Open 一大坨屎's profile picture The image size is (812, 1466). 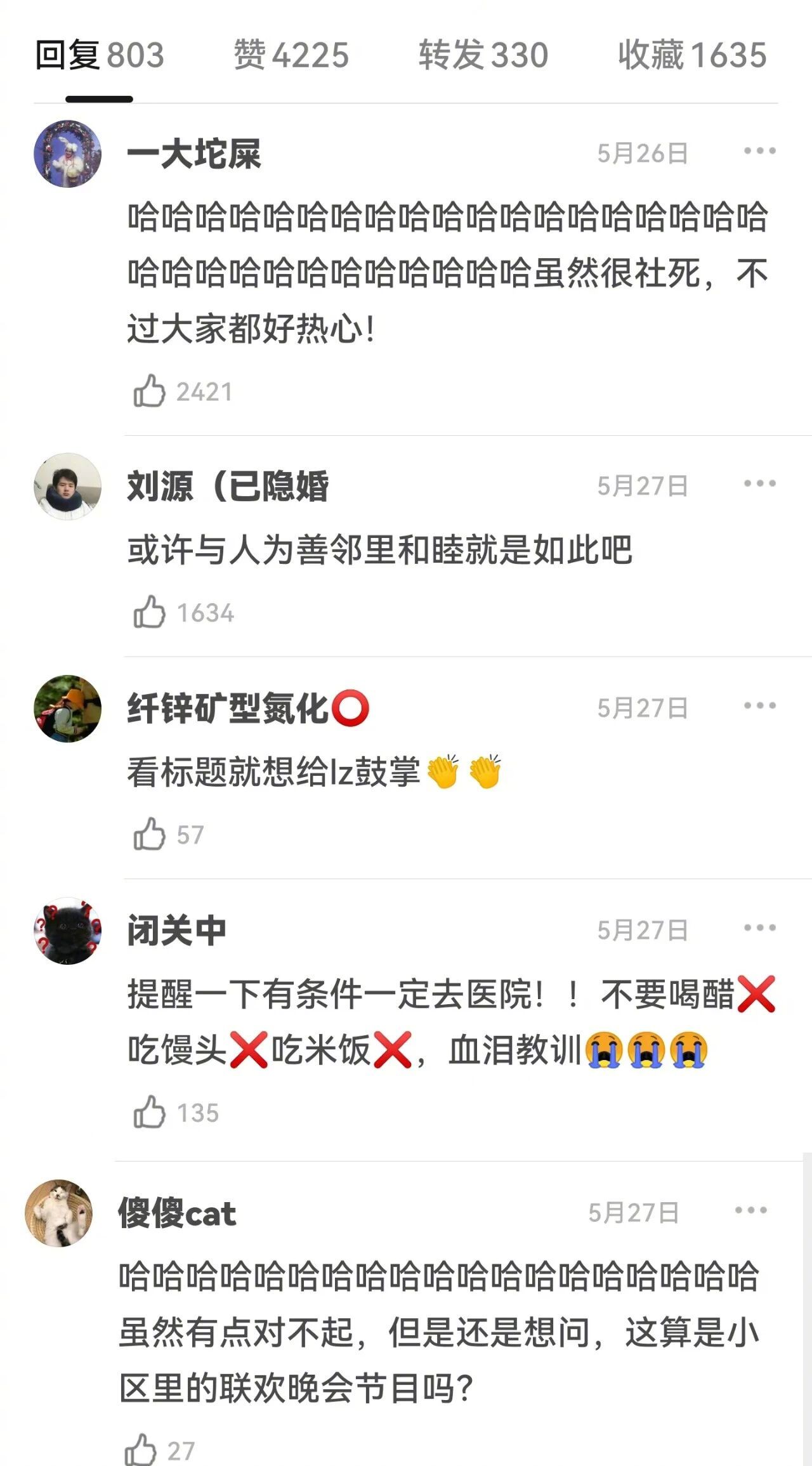point(70,154)
